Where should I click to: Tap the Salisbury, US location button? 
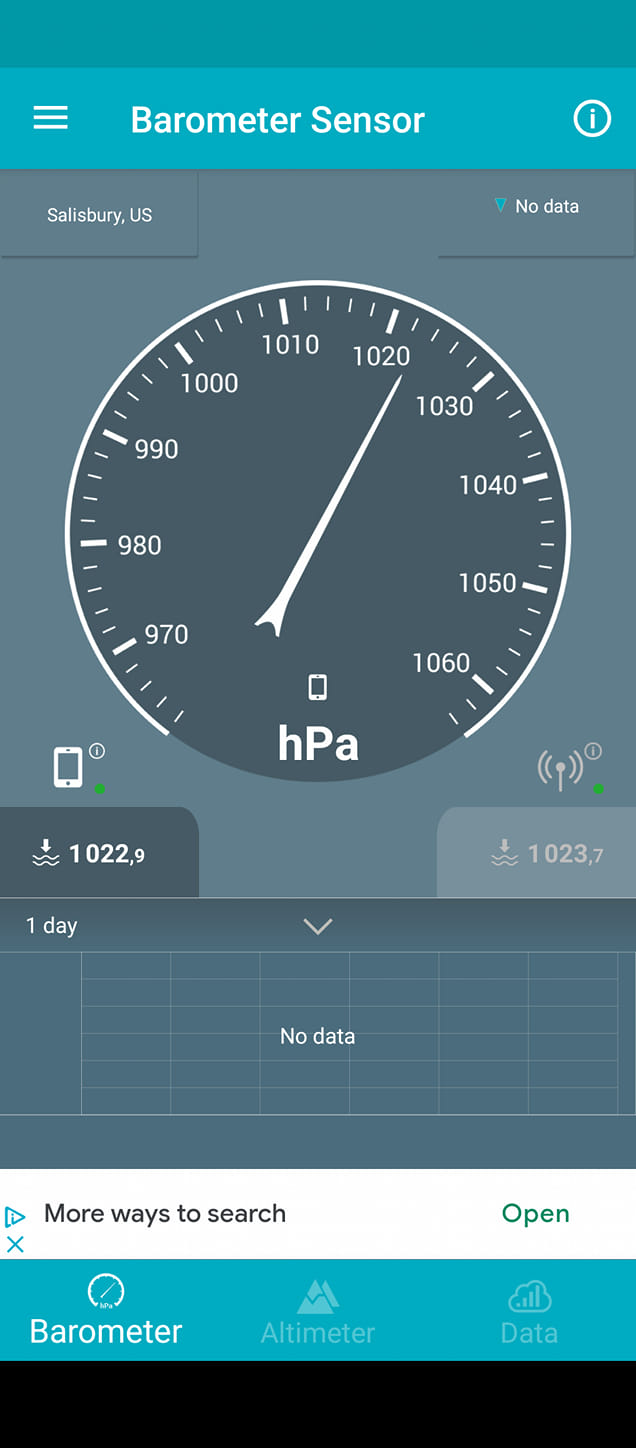click(x=99, y=215)
